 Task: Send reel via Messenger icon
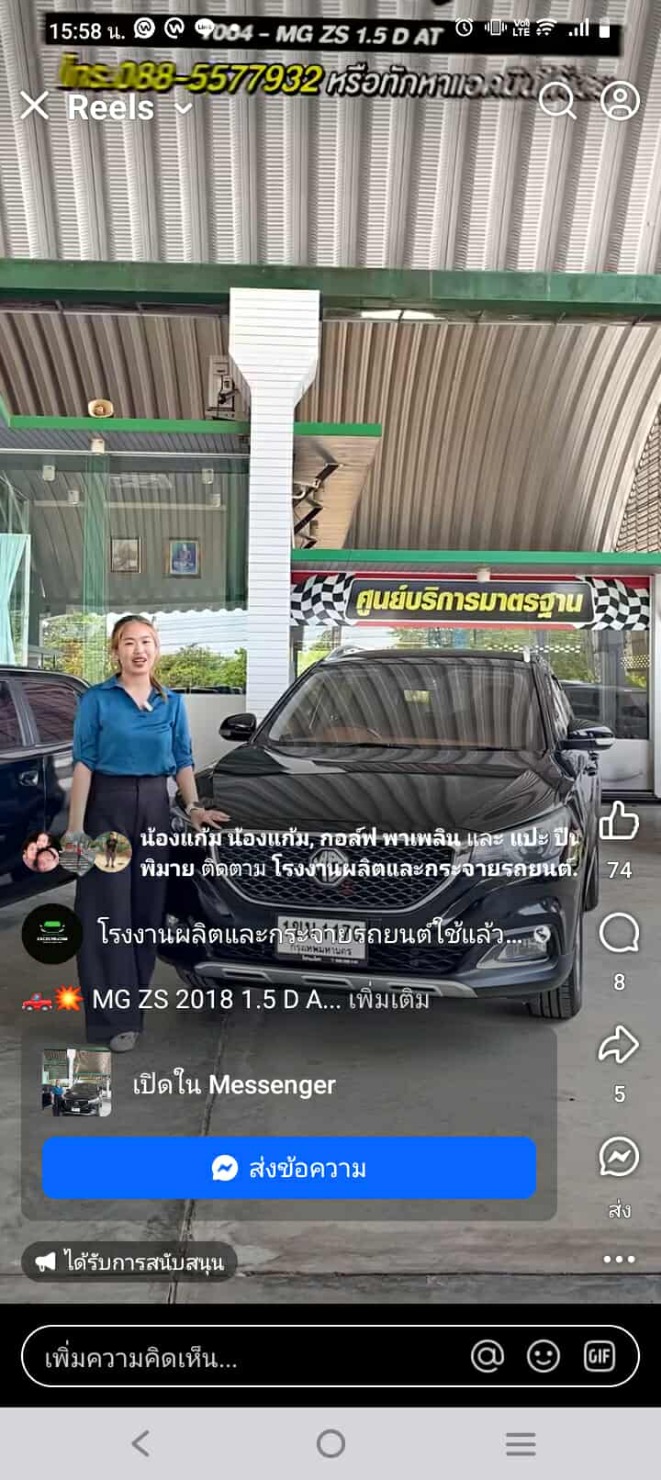pyautogui.click(x=619, y=1158)
